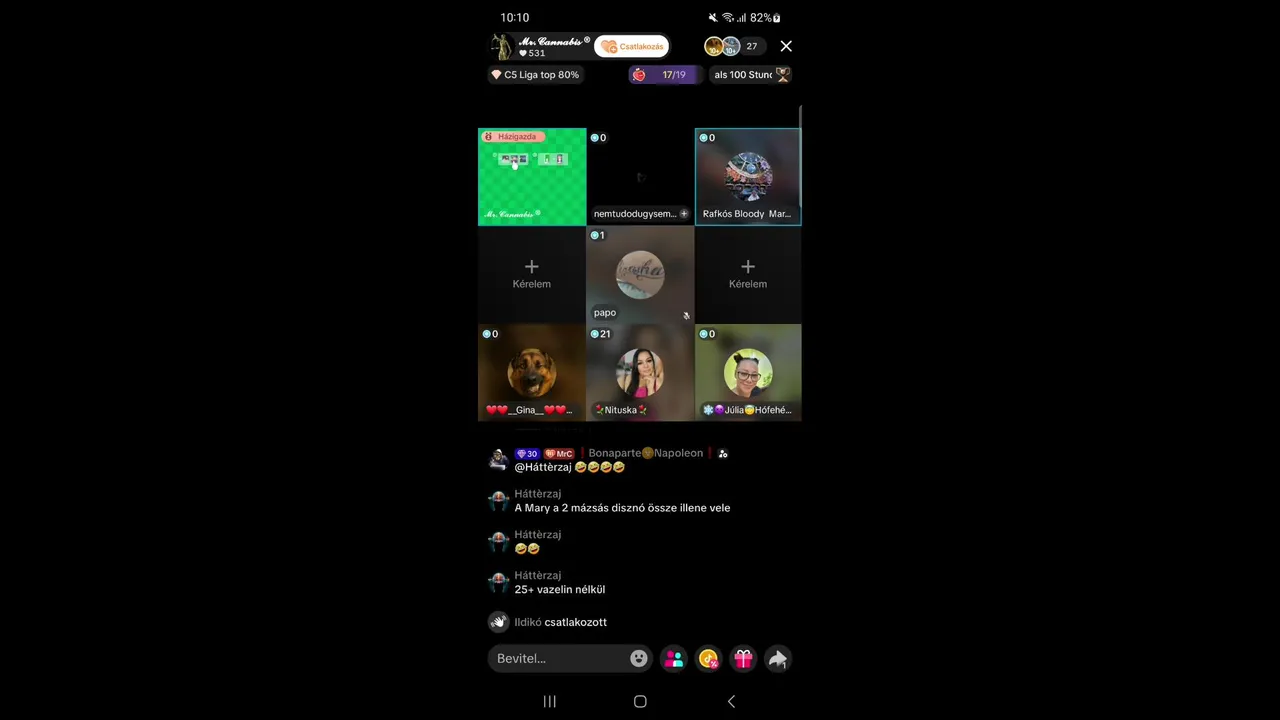Open the Házigazda host video tile
The height and width of the screenshot is (720, 1280).
coord(532,177)
